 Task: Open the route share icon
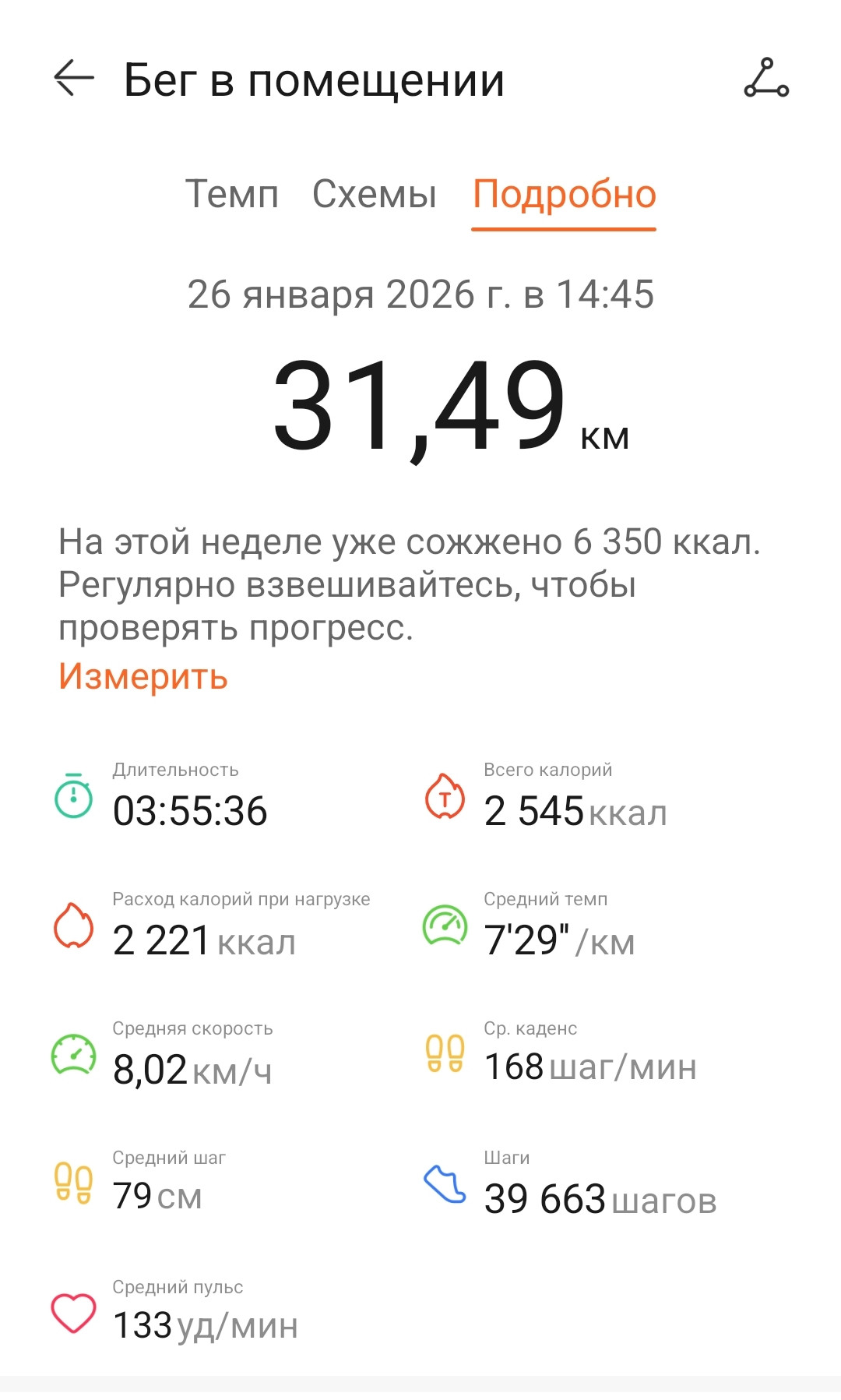point(766,78)
